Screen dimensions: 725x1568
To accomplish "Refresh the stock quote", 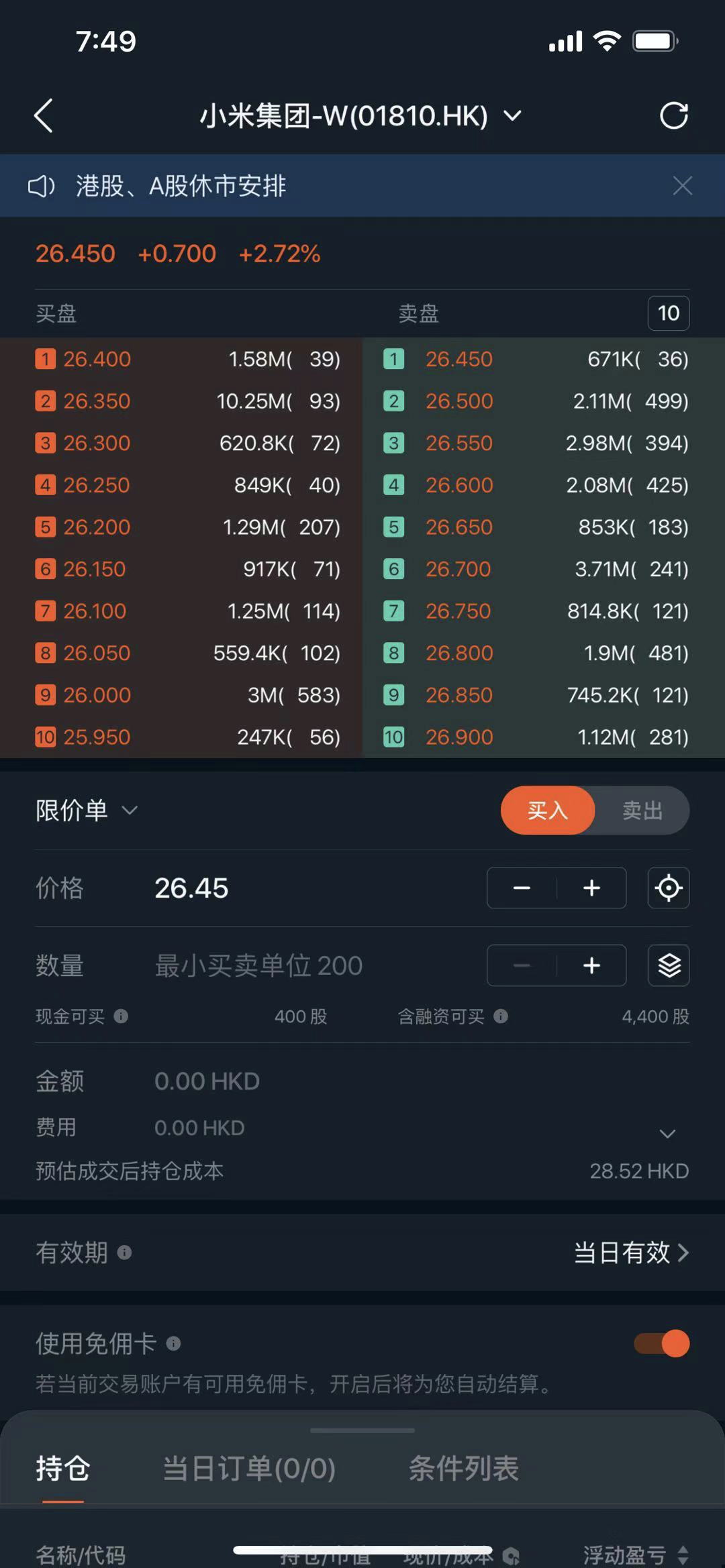I will tap(673, 115).
